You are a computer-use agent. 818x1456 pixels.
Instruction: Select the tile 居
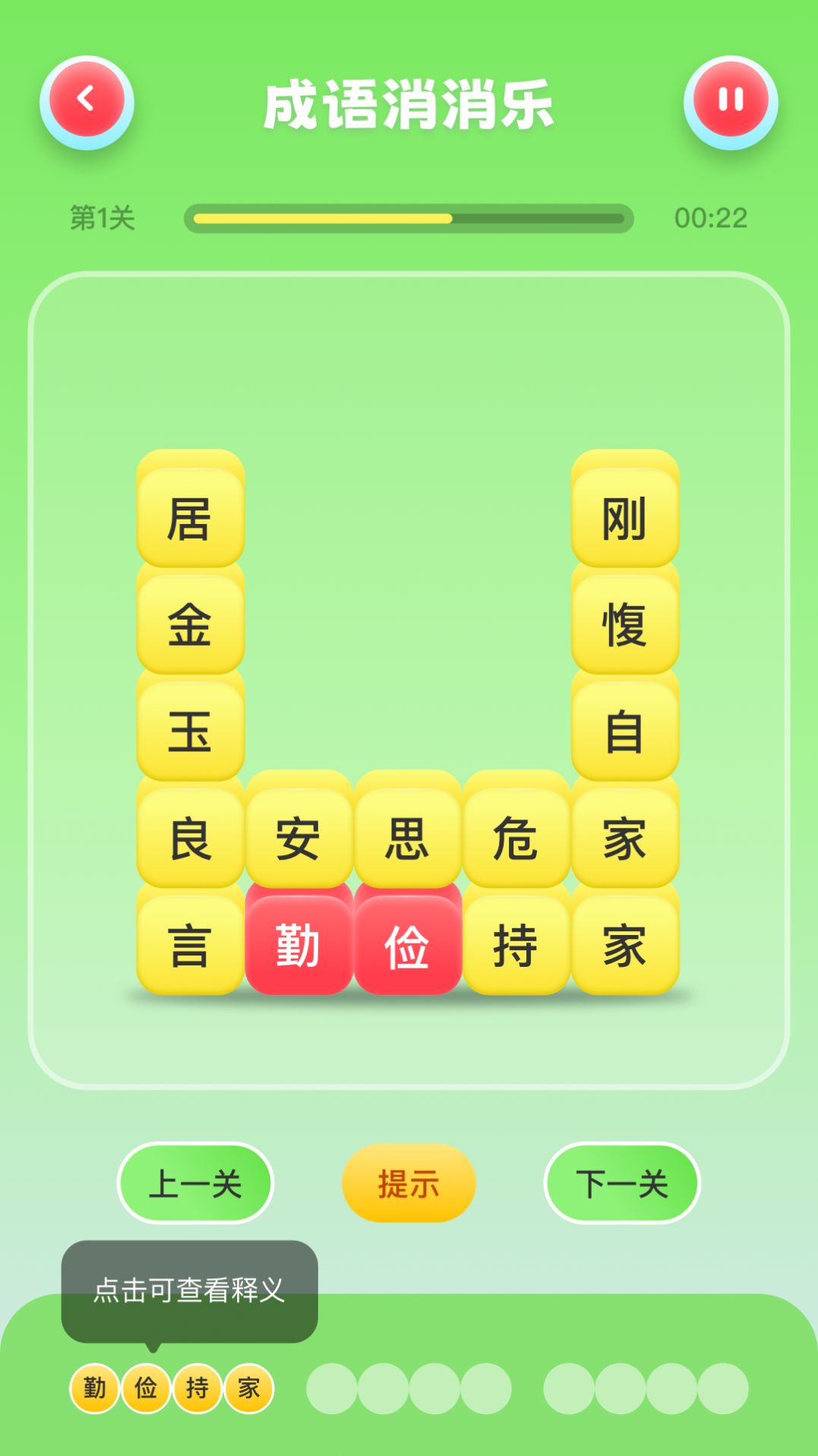(x=188, y=516)
